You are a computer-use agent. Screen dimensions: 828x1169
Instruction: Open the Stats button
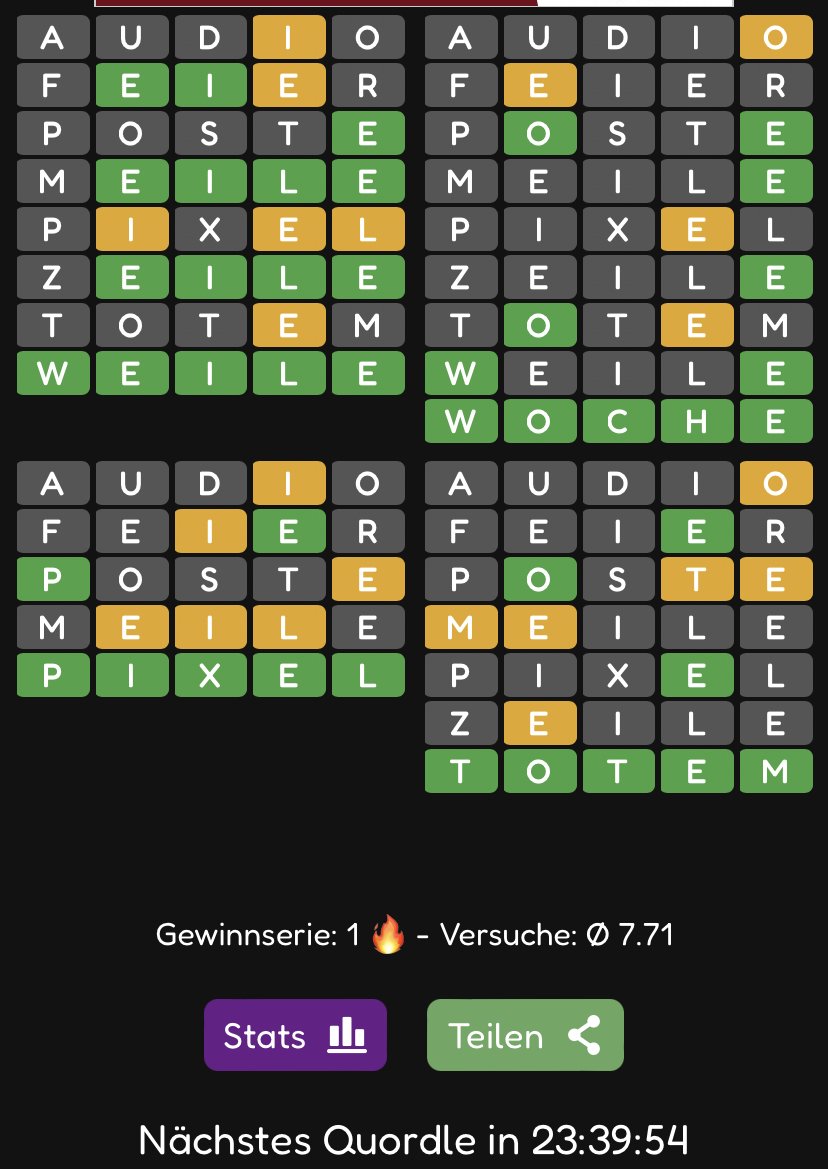[x=295, y=1035]
